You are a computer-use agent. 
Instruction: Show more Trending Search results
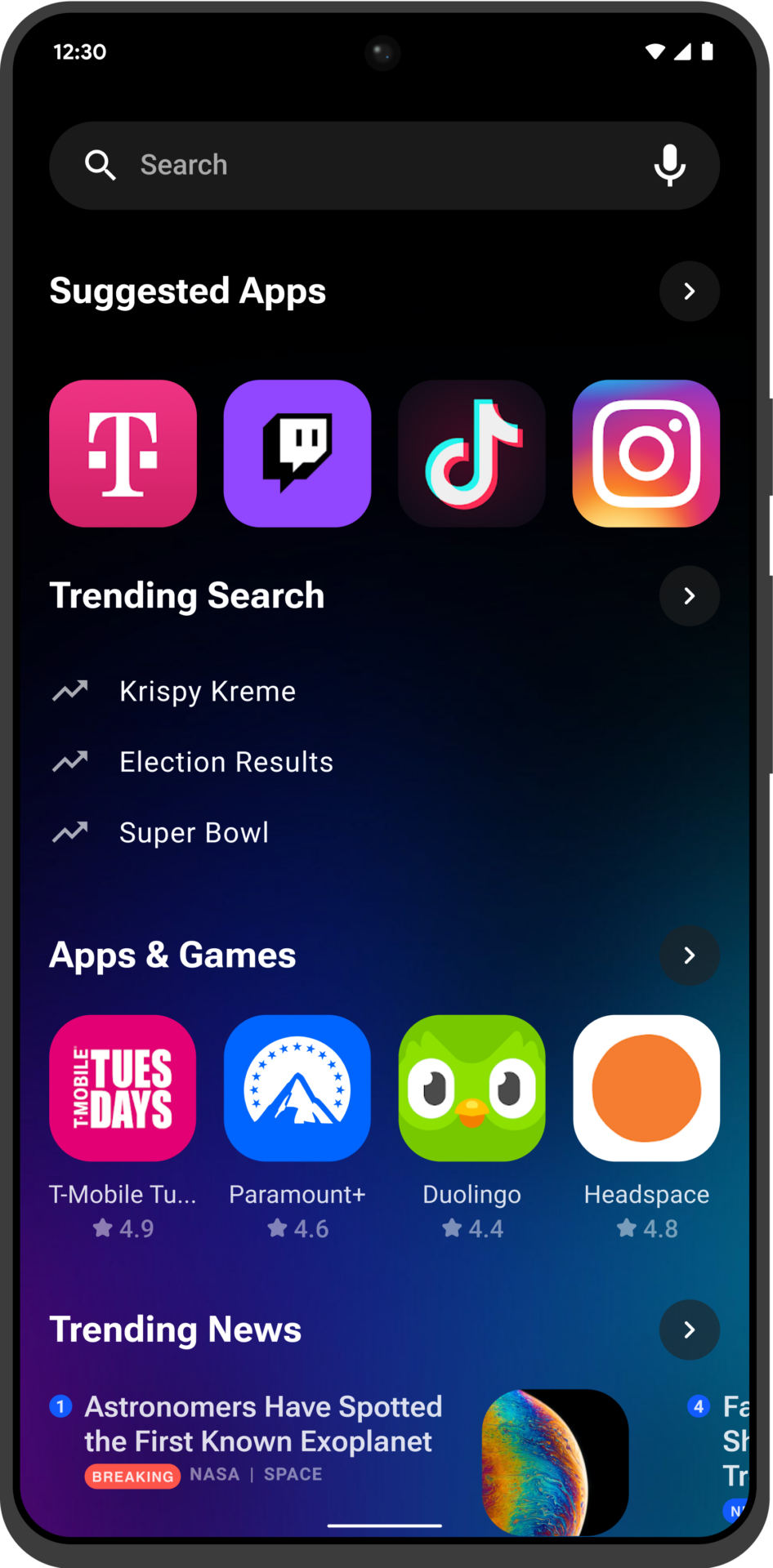[689, 596]
